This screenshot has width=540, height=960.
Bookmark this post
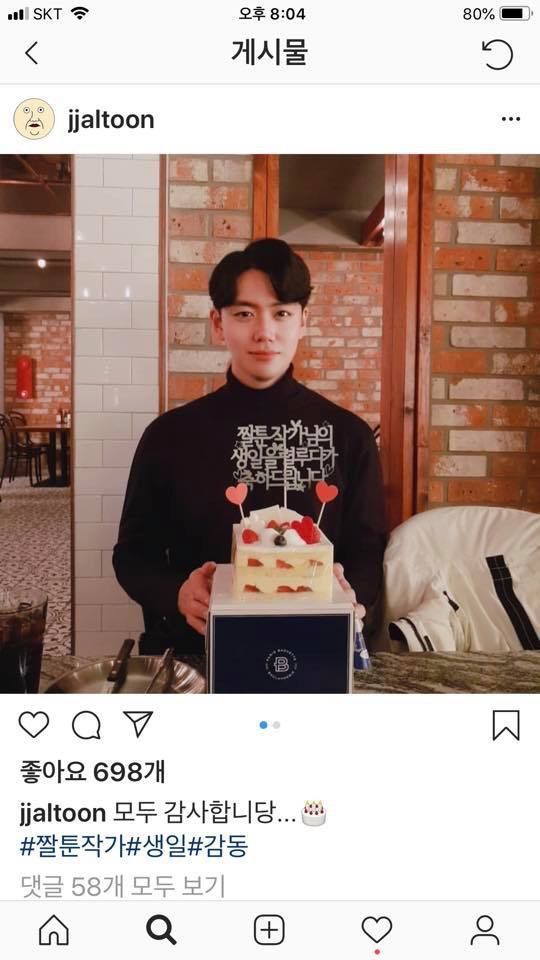[x=506, y=725]
